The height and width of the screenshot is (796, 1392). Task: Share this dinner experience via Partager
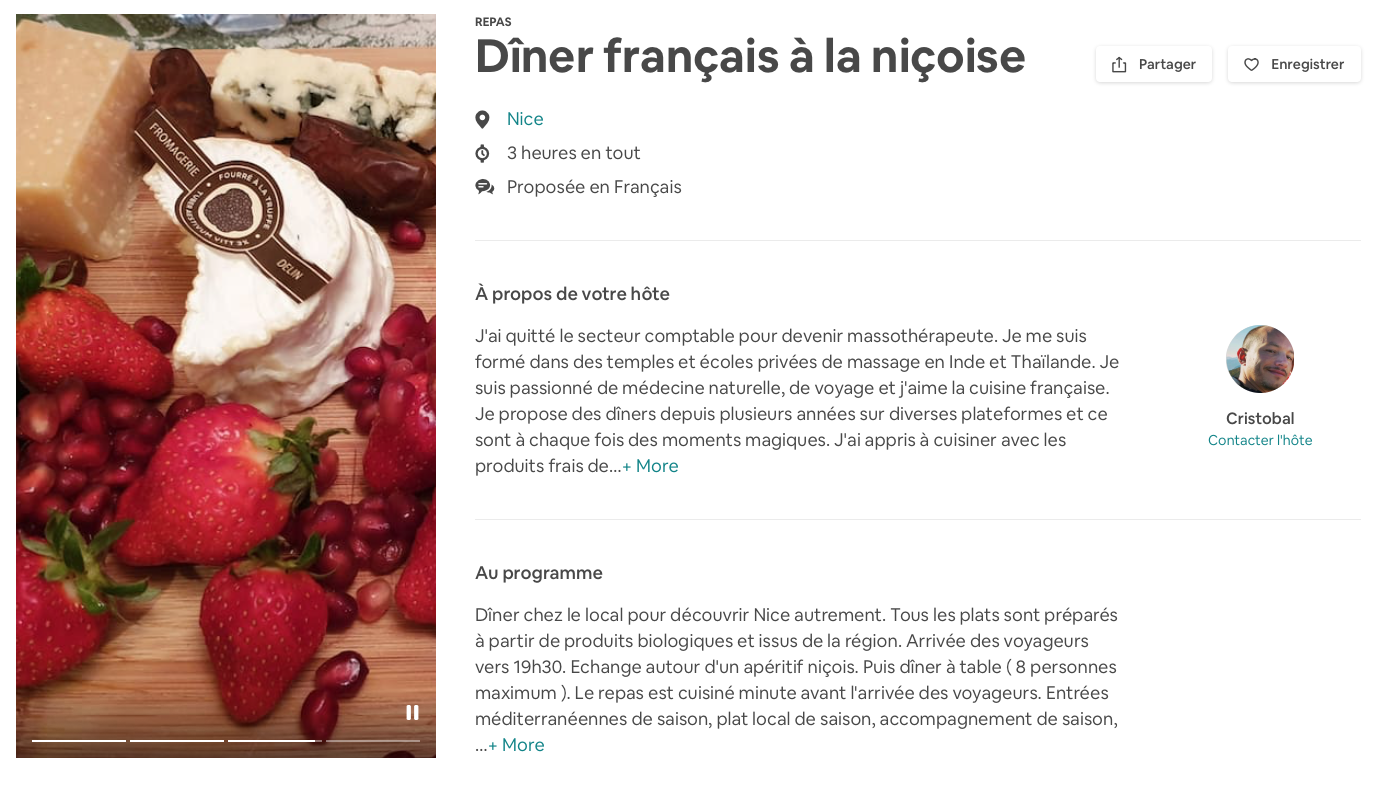tap(1153, 64)
